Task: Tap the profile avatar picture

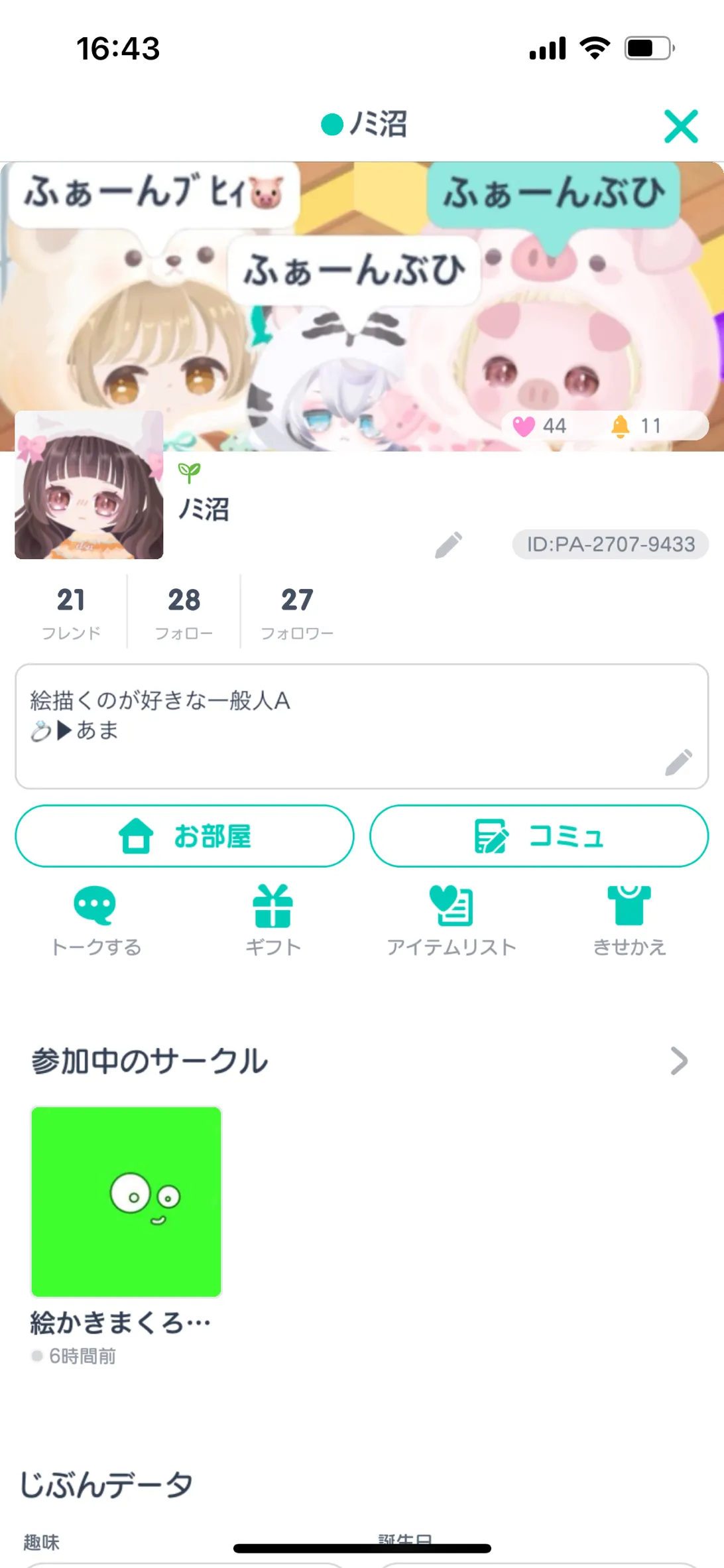Action: point(89,485)
